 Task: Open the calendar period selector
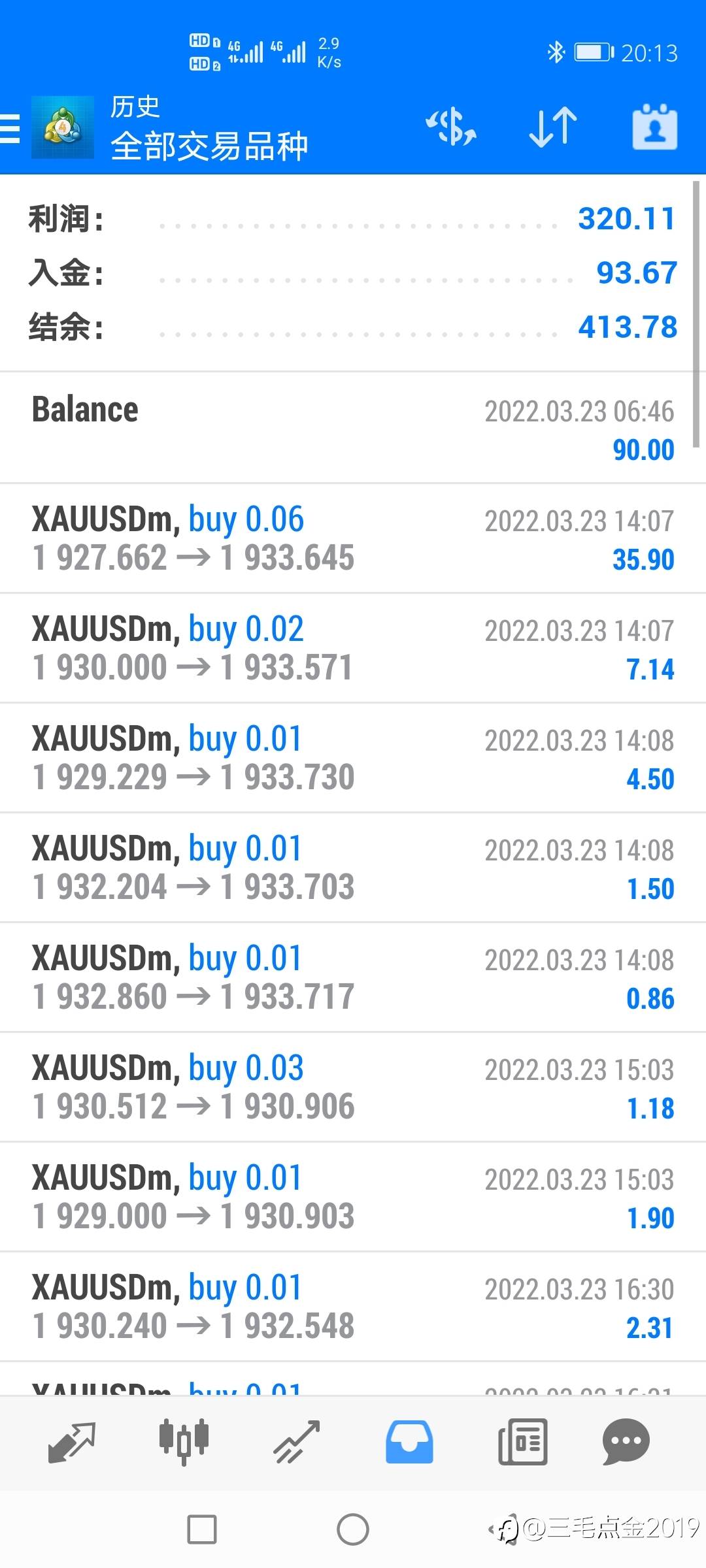[x=654, y=127]
